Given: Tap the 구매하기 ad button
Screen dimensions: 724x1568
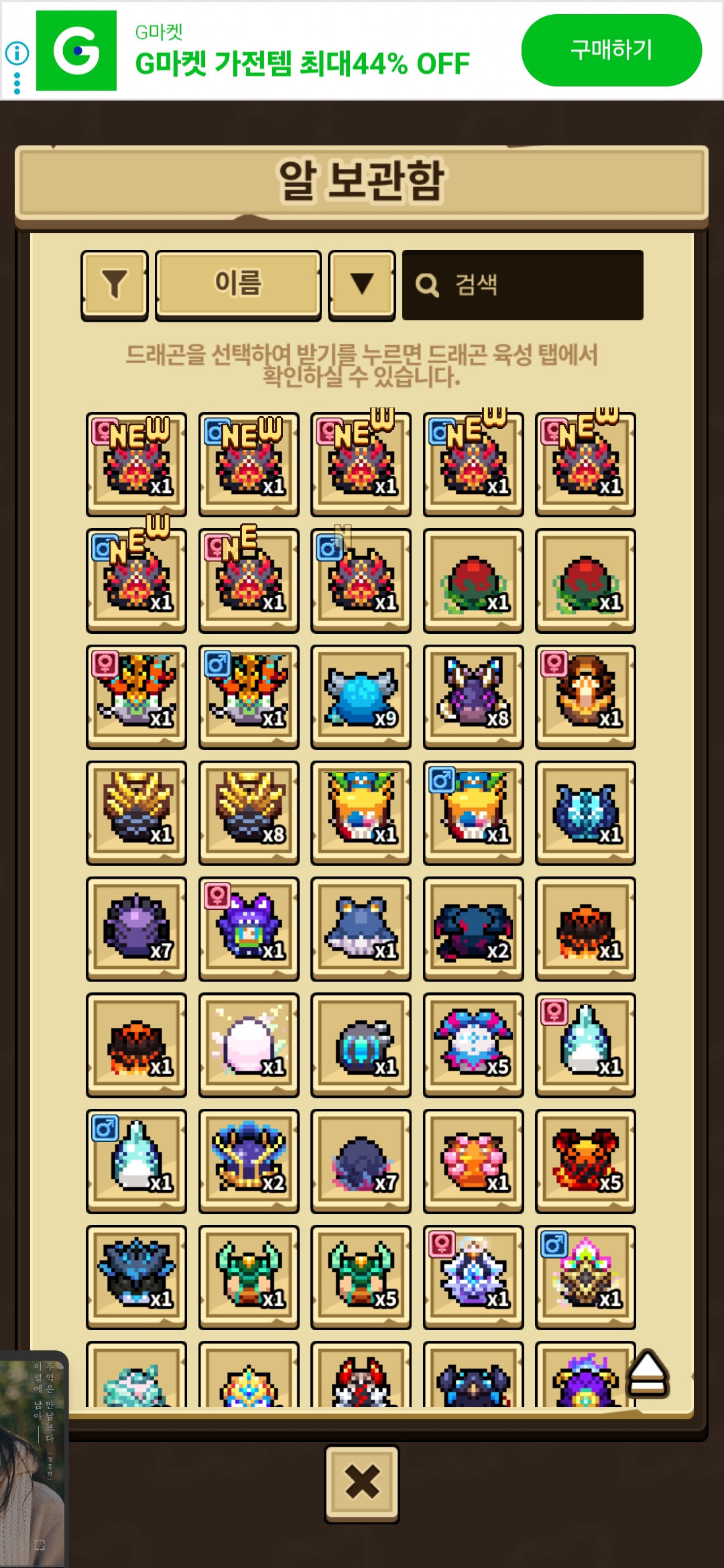Looking at the screenshot, I should pos(611,50).
